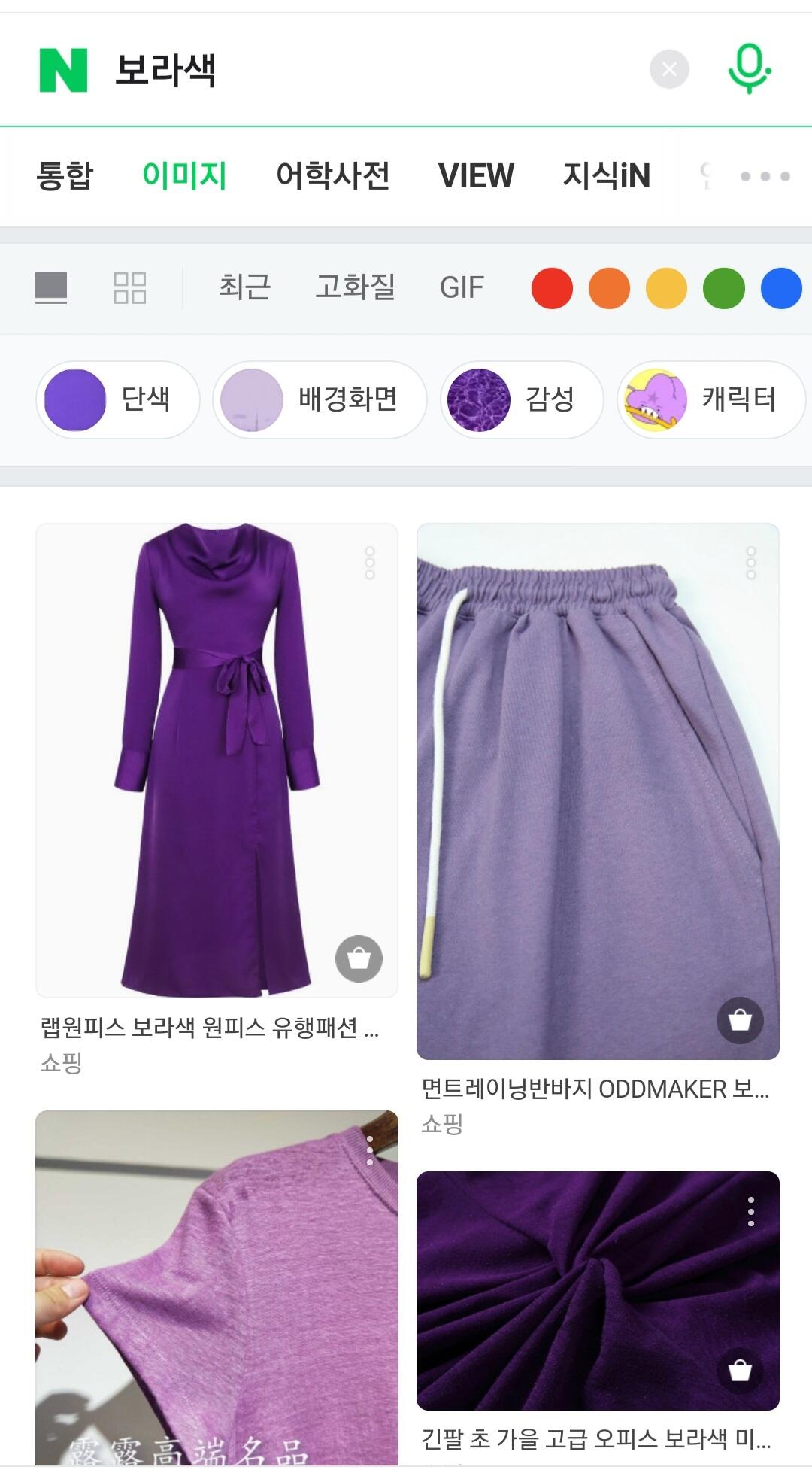Show only GIF images
Screen dimensions: 812x1473
pos(462,287)
